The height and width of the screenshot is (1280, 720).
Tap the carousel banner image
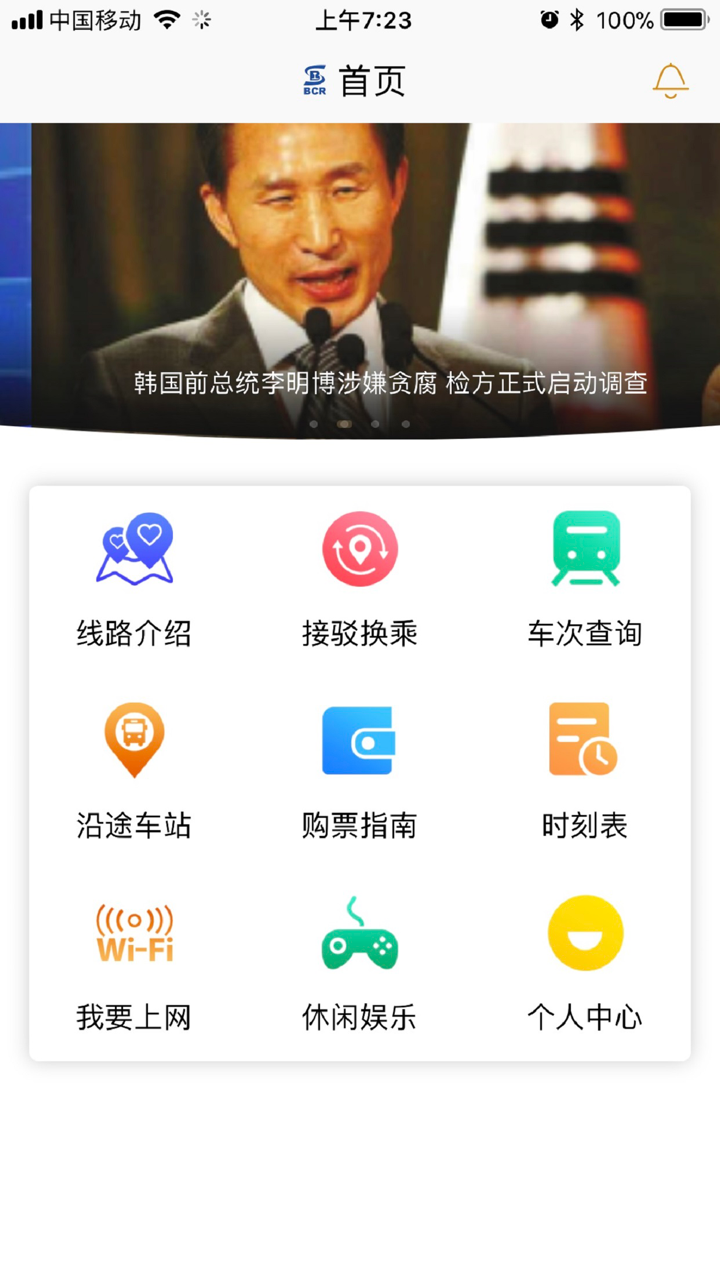(x=360, y=270)
